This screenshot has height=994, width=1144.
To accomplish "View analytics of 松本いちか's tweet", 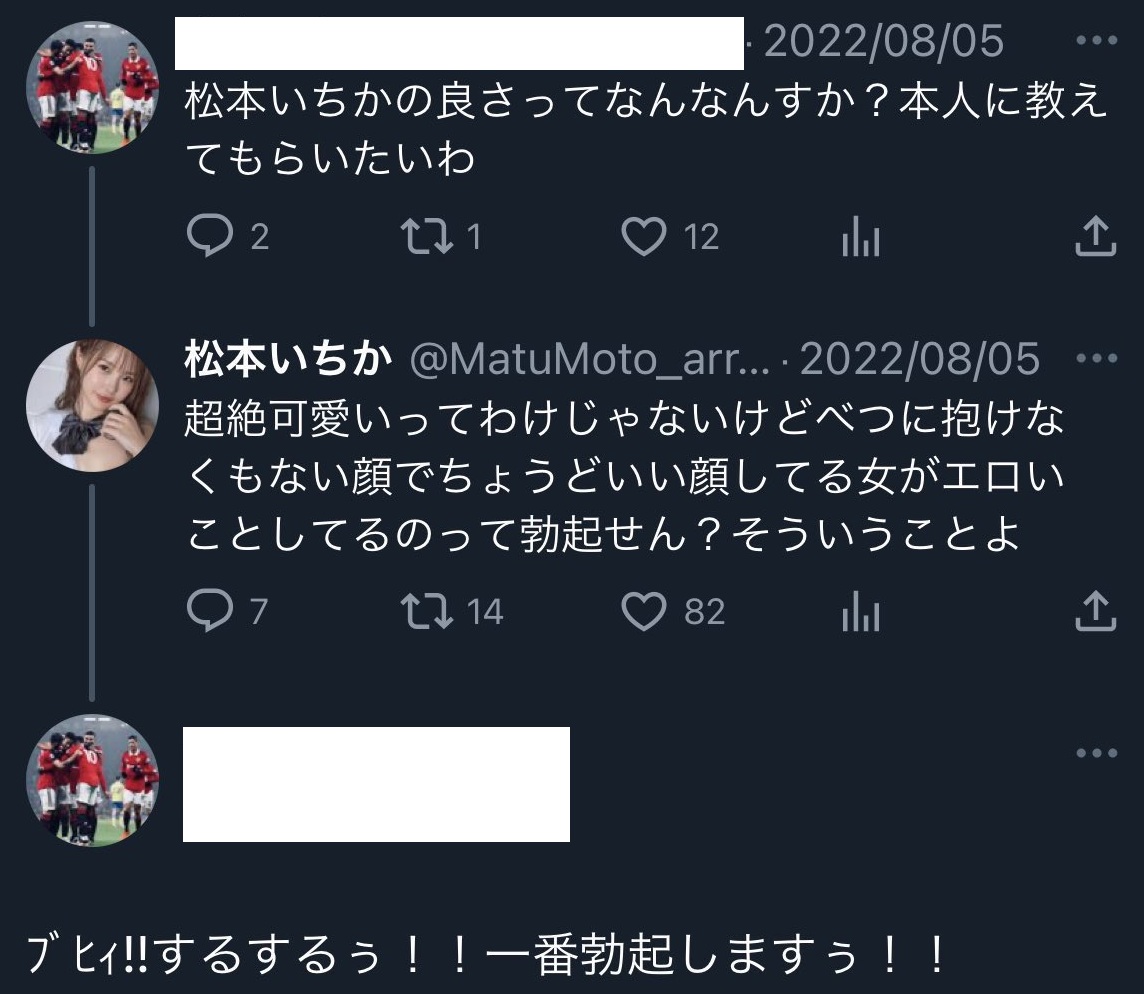I will click(x=860, y=611).
